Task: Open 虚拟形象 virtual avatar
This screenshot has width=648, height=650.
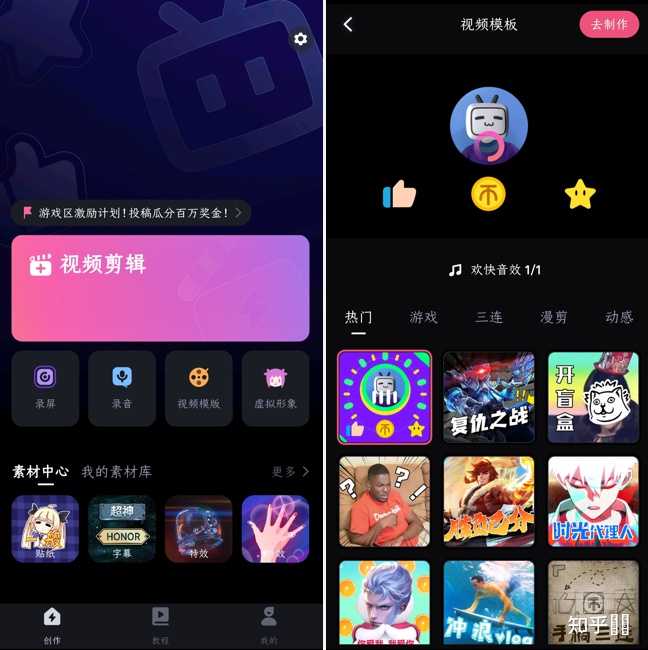Action: 275,385
